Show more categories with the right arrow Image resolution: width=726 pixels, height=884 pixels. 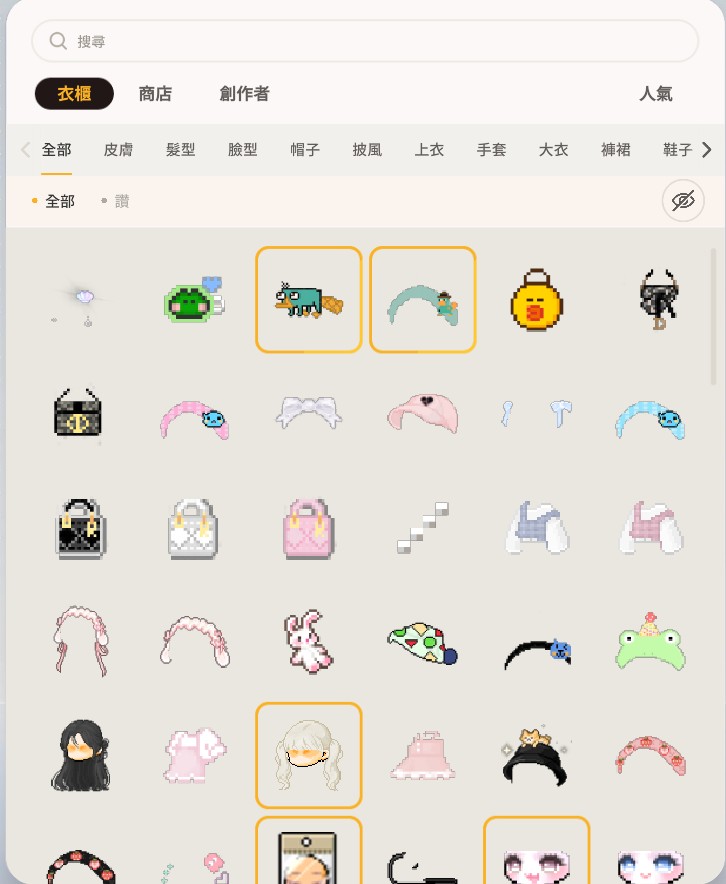(x=707, y=150)
